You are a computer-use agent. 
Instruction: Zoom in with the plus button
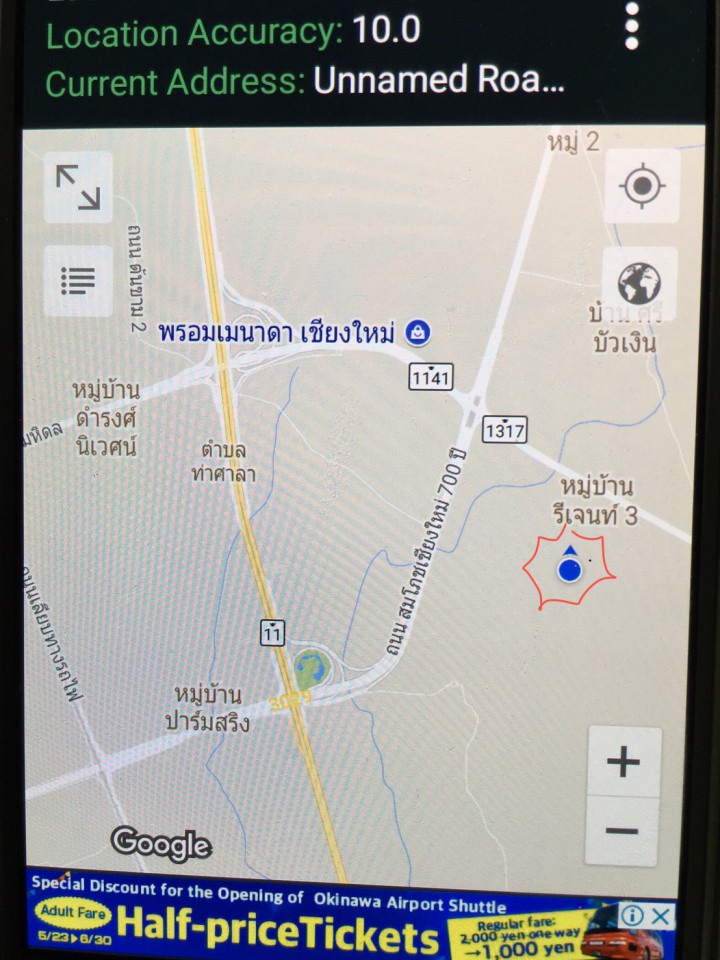(623, 762)
